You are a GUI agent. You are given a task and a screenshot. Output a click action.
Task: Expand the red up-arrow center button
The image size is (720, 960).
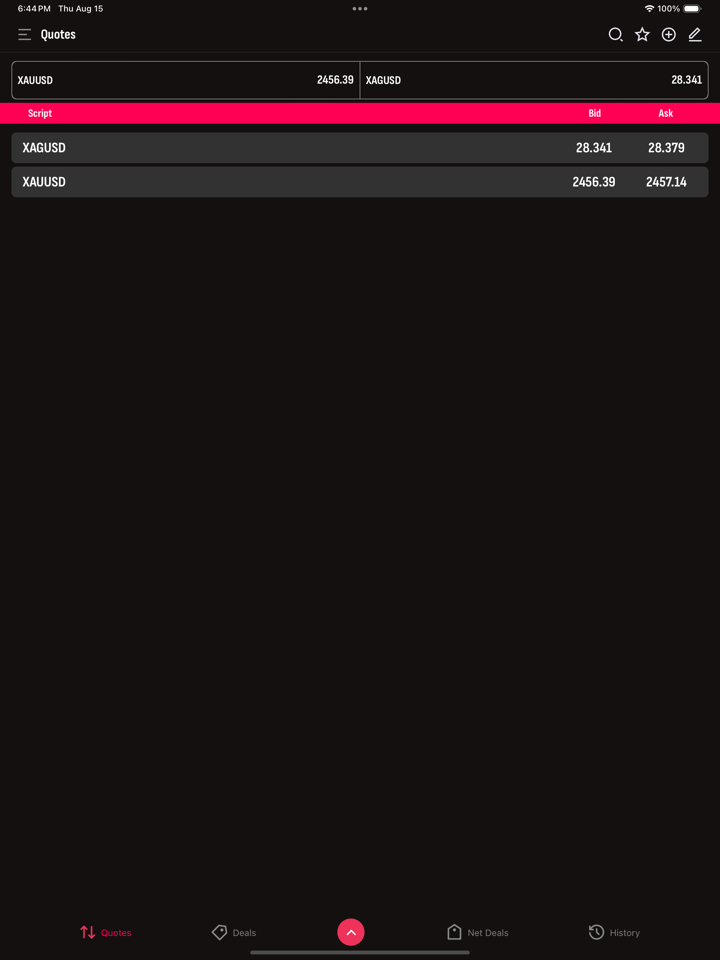[351, 932]
